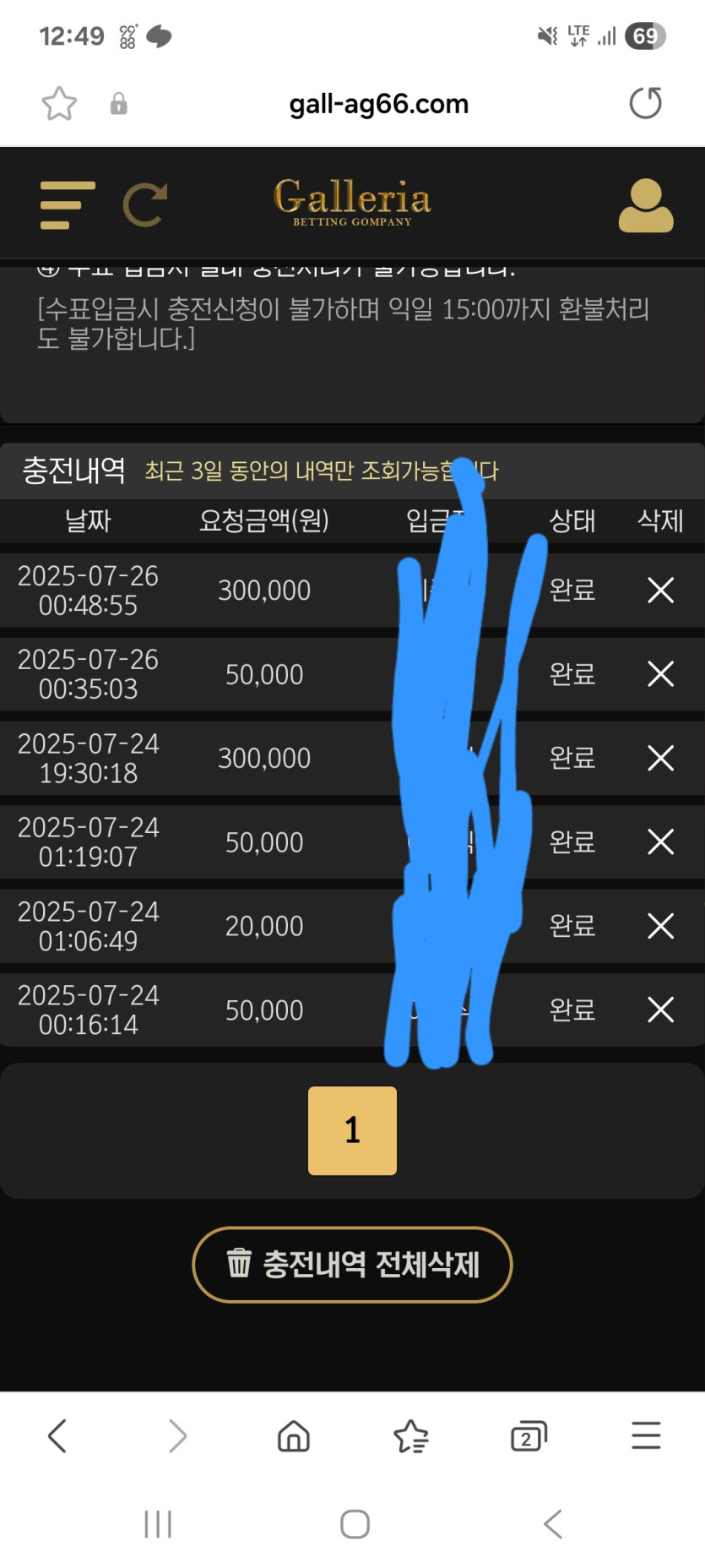Image resolution: width=705 pixels, height=1568 pixels.
Task: Bookmark this page with the star icon
Action: pyautogui.click(x=59, y=104)
